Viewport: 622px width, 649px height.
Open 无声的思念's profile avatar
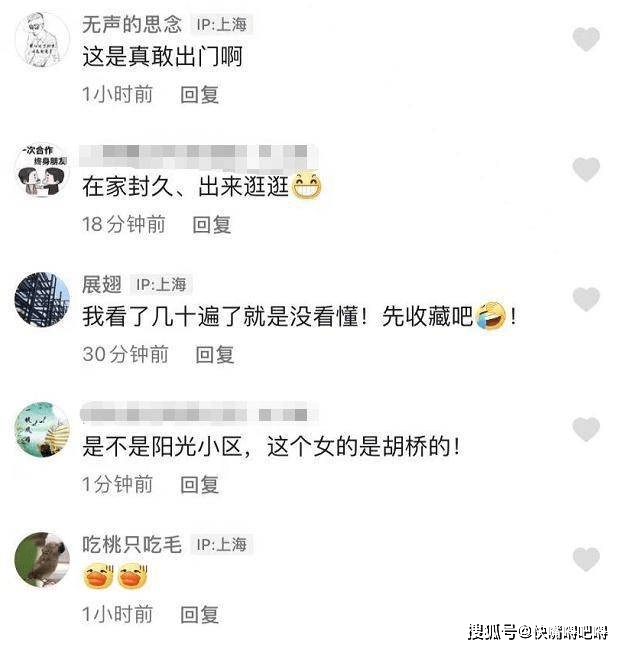click(x=42, y=41)
